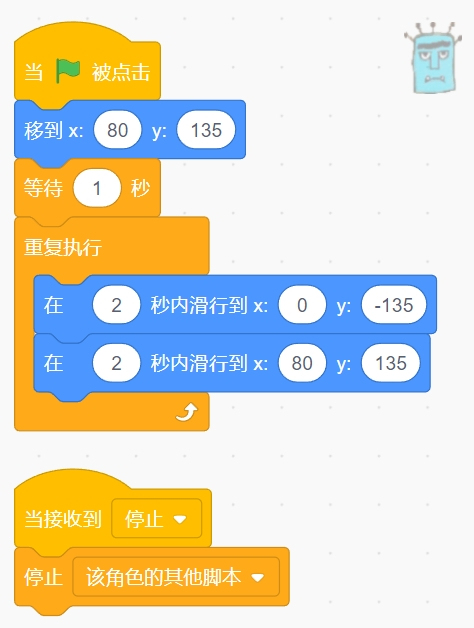The height and width of the screenshot is (628, 474).
Task: Edit the y value 135 in the second glide block
Action: click(x=391, y=363)
